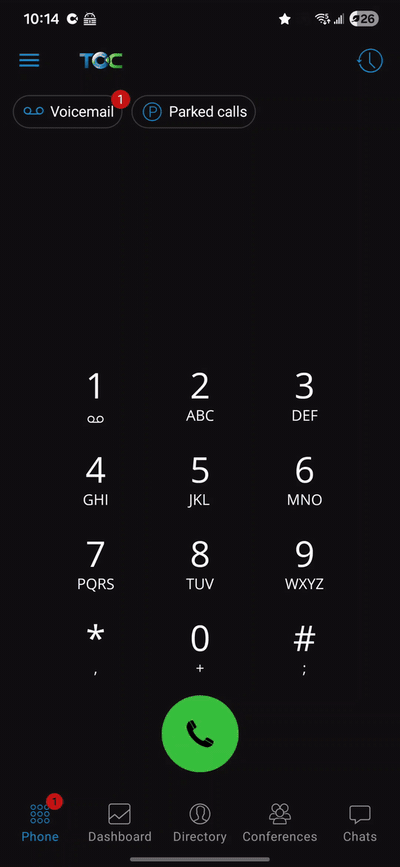Dial digit 4 GHI on the keypad
This screenshot has height=867, width=400.
tap(95, 482)
